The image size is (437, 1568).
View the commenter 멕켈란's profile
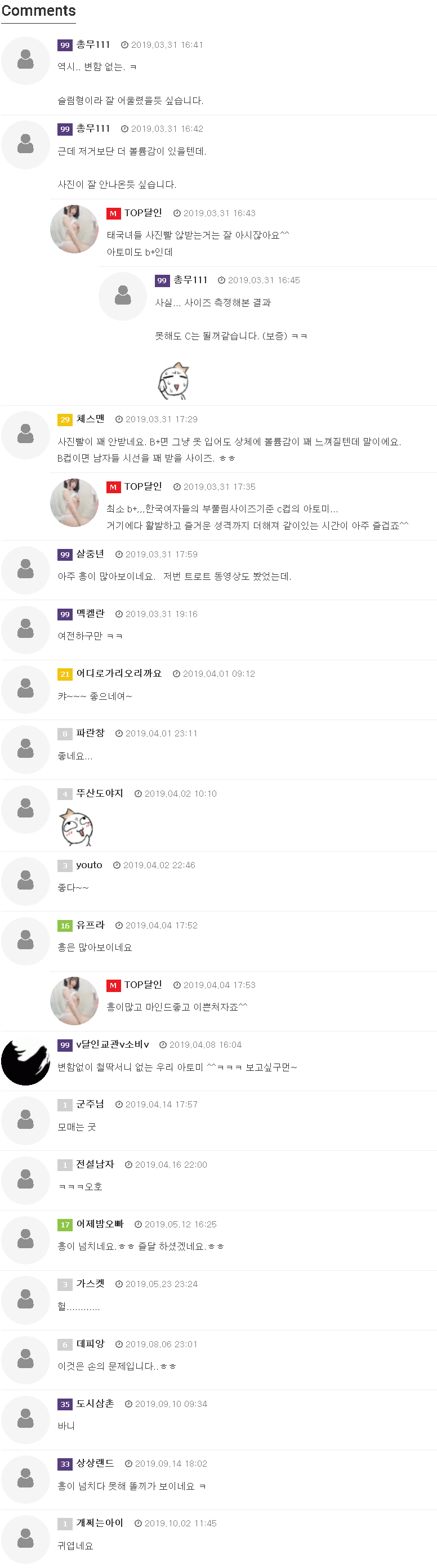(x=90, y=614)
